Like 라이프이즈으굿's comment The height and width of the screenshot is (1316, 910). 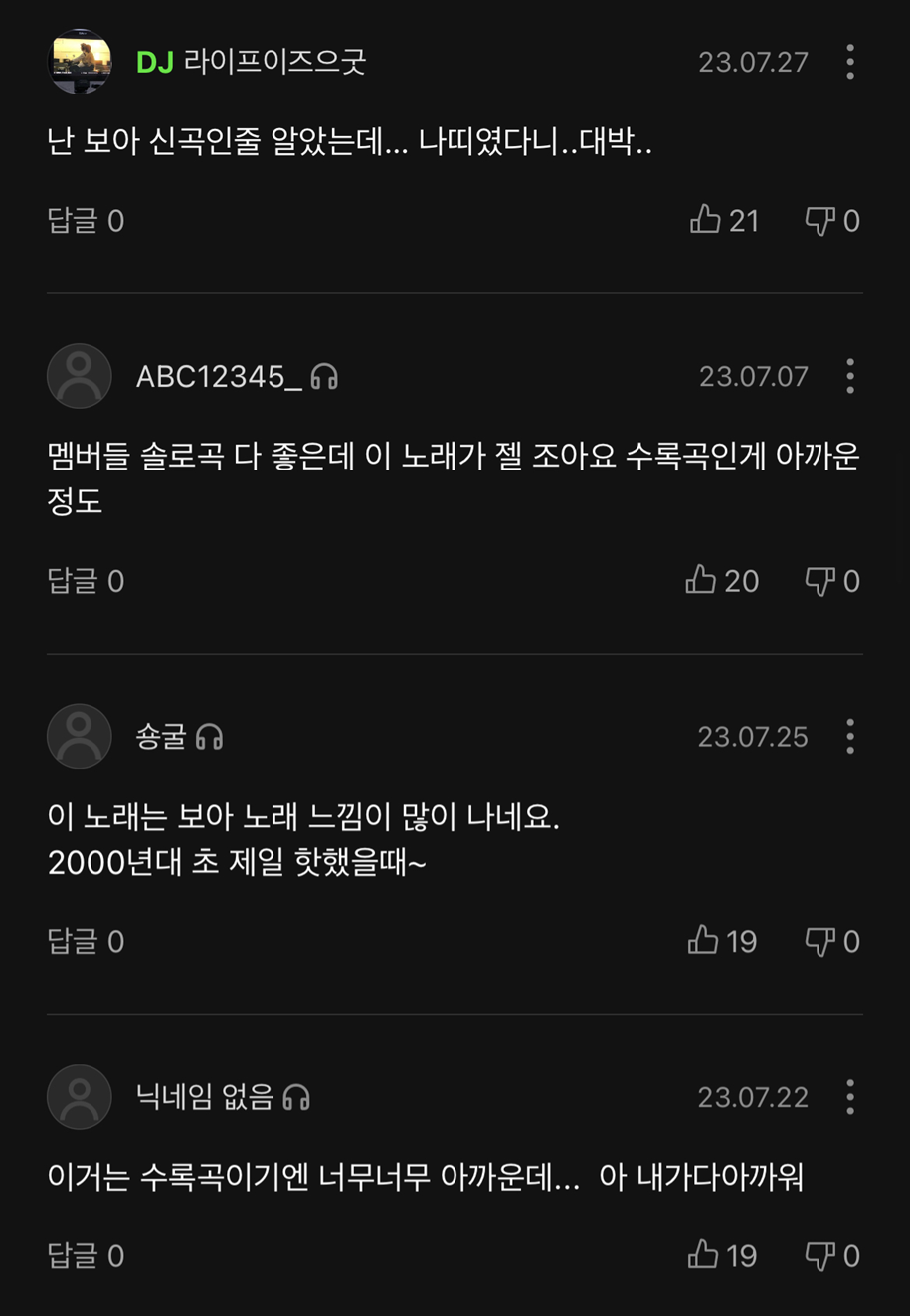(x=706, y=220)
